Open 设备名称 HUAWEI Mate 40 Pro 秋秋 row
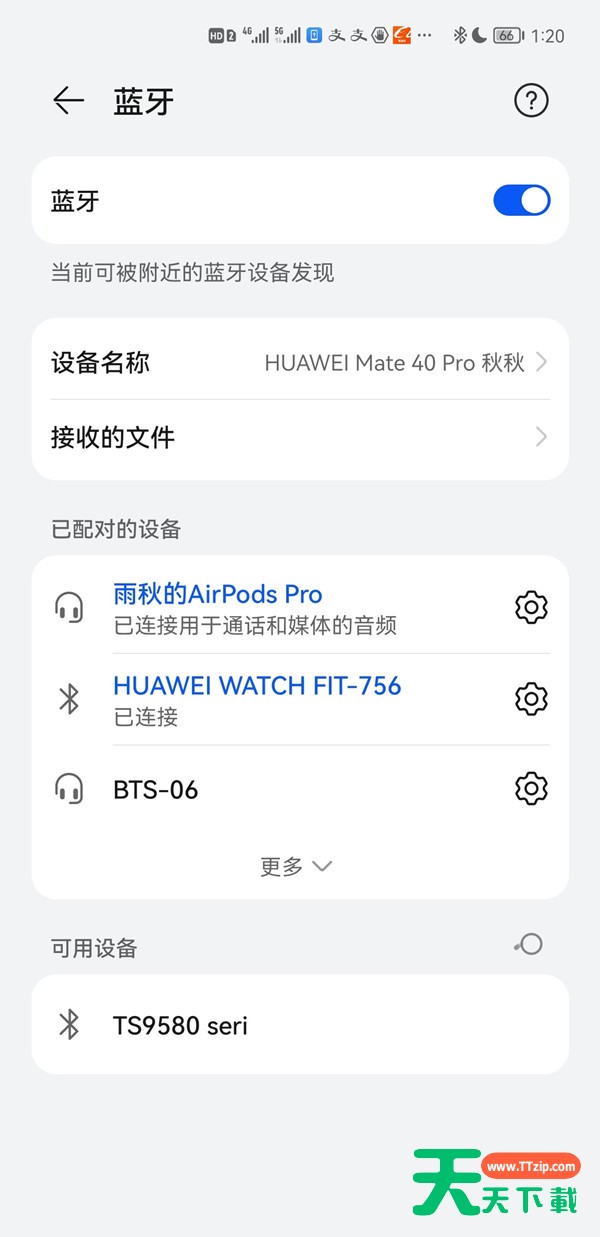This screenshot has height=1237, width=600. pyautogui.click(x=300, y=362)
